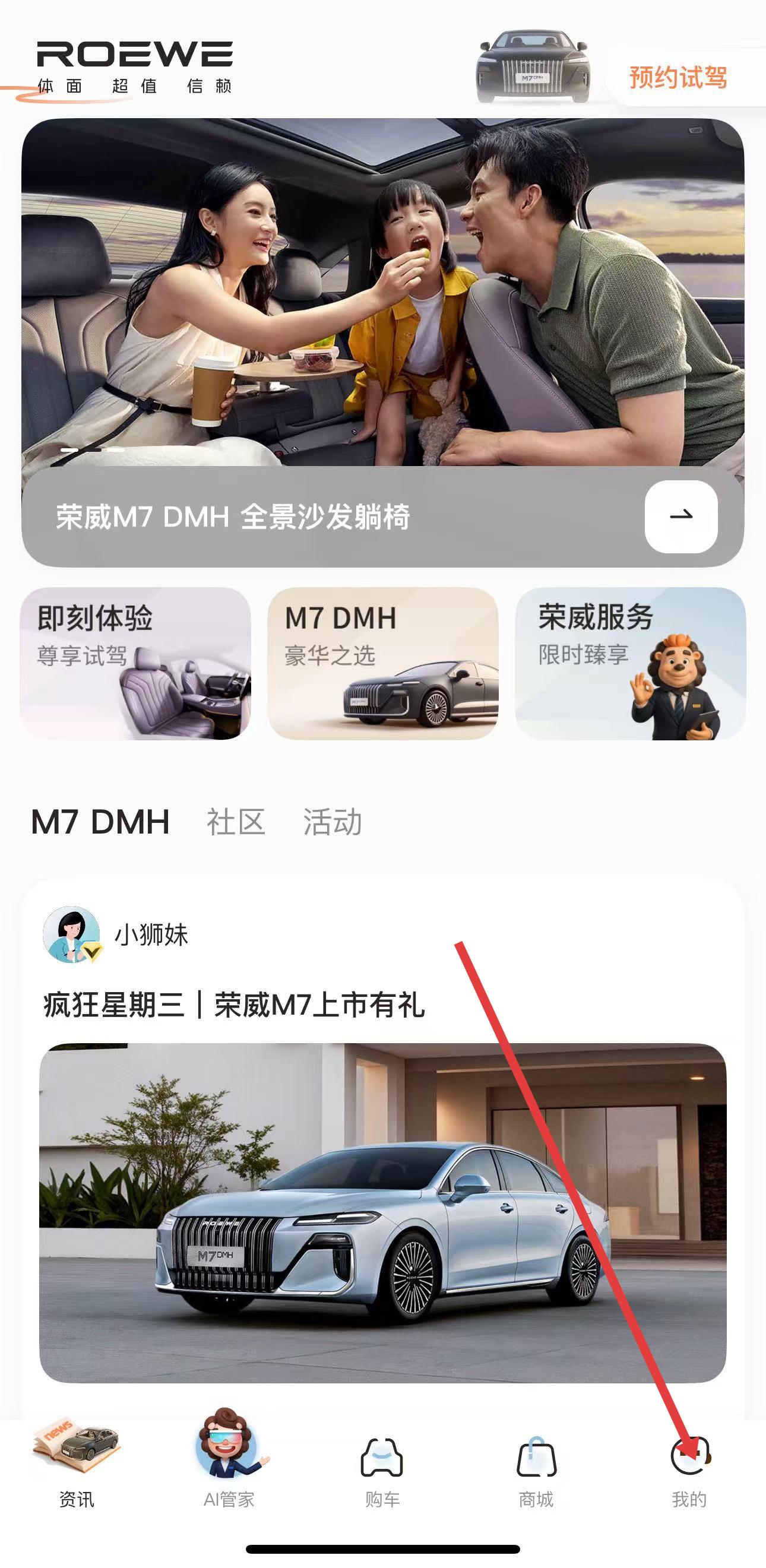Open 小狮妹's profile avatar
Screen dimensions: 766x1568
tap(71, 934)
